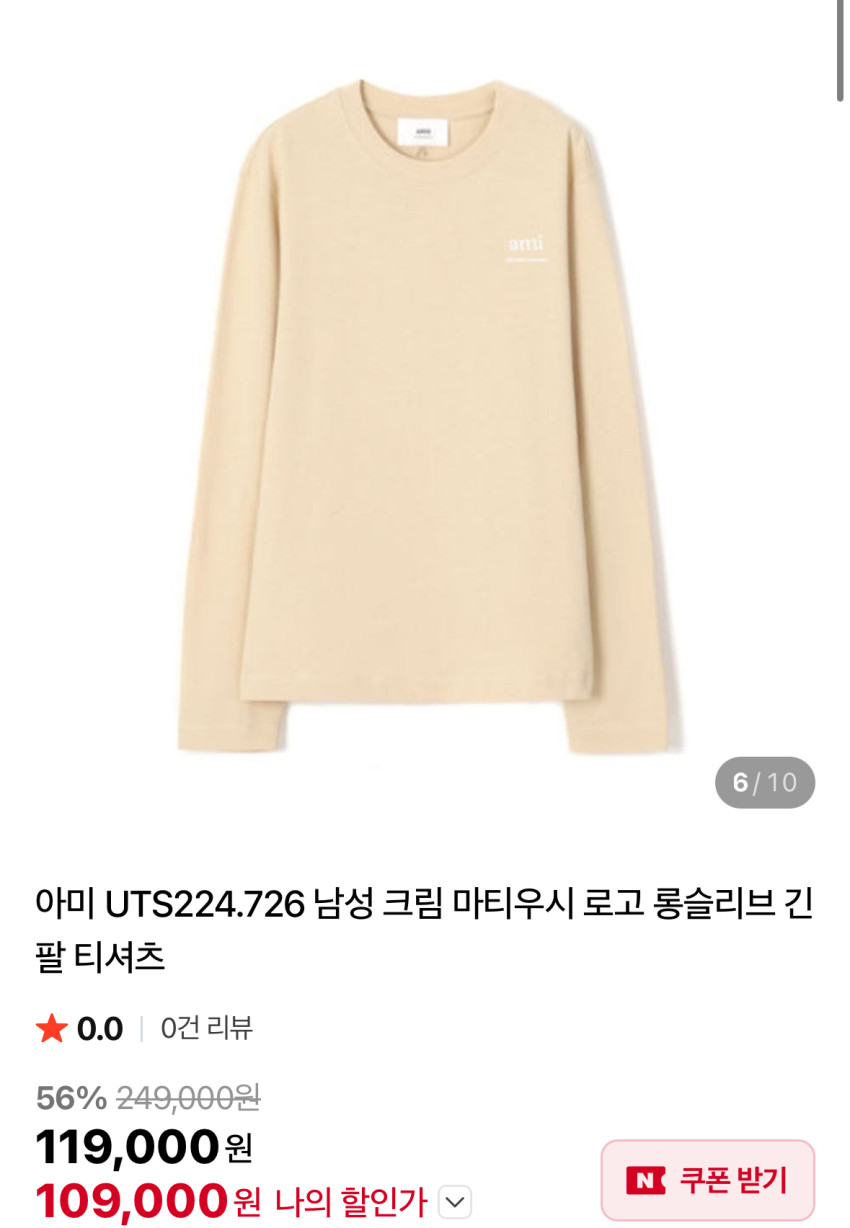
Task: Expand the 나의 할인가 price details
Action: click(x=455, y=1201)
